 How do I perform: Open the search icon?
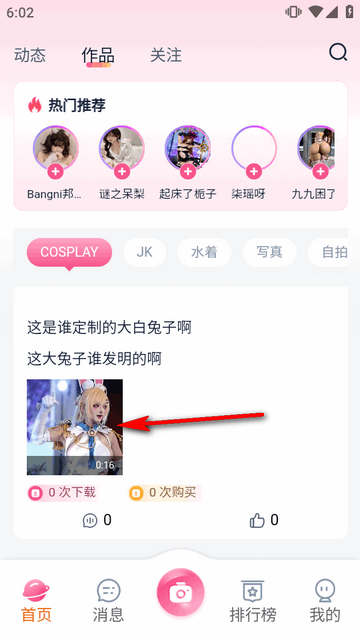[338, 53]
